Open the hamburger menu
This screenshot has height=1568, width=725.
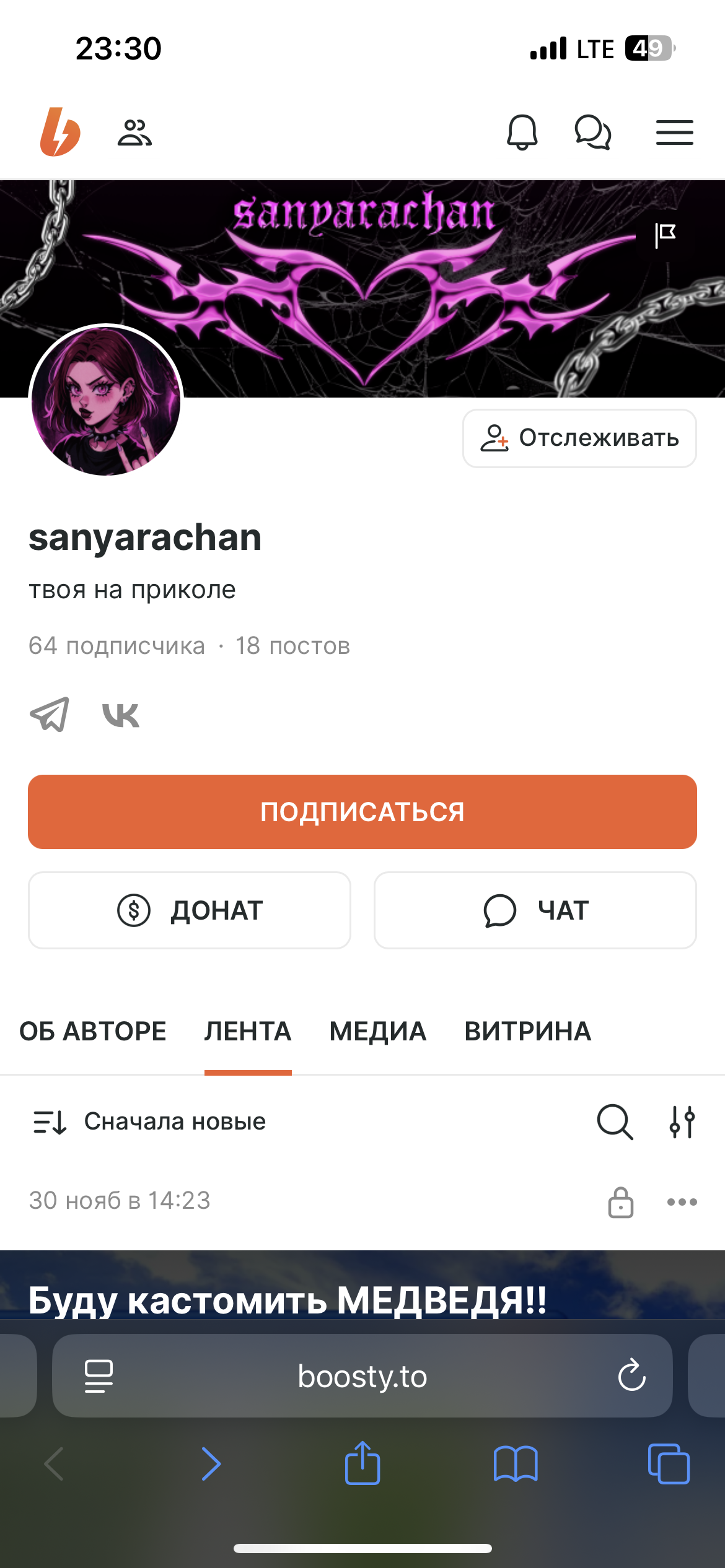[675, 133]
